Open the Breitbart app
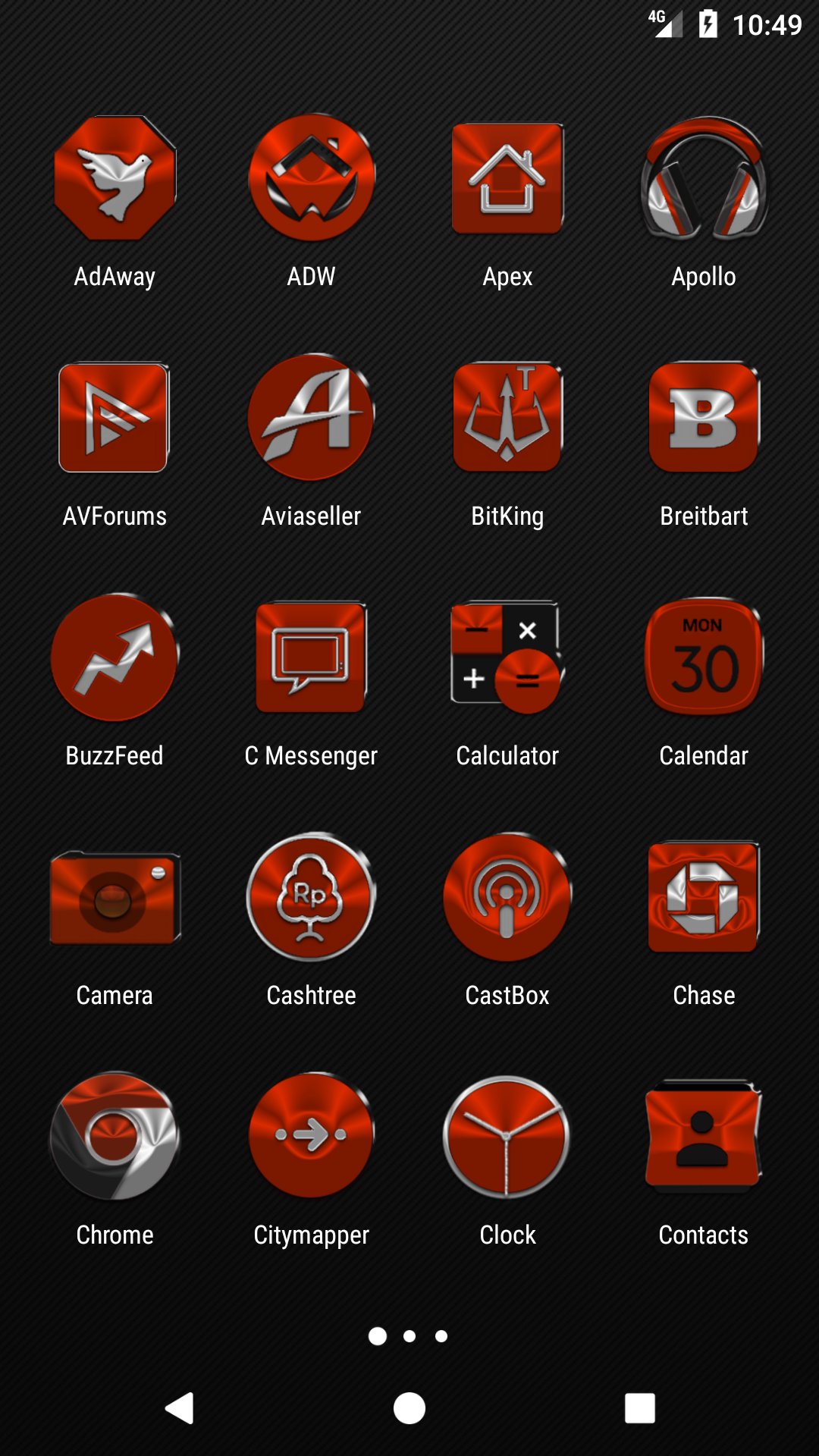The image size is (819, 1456). [x=704, y=418]
